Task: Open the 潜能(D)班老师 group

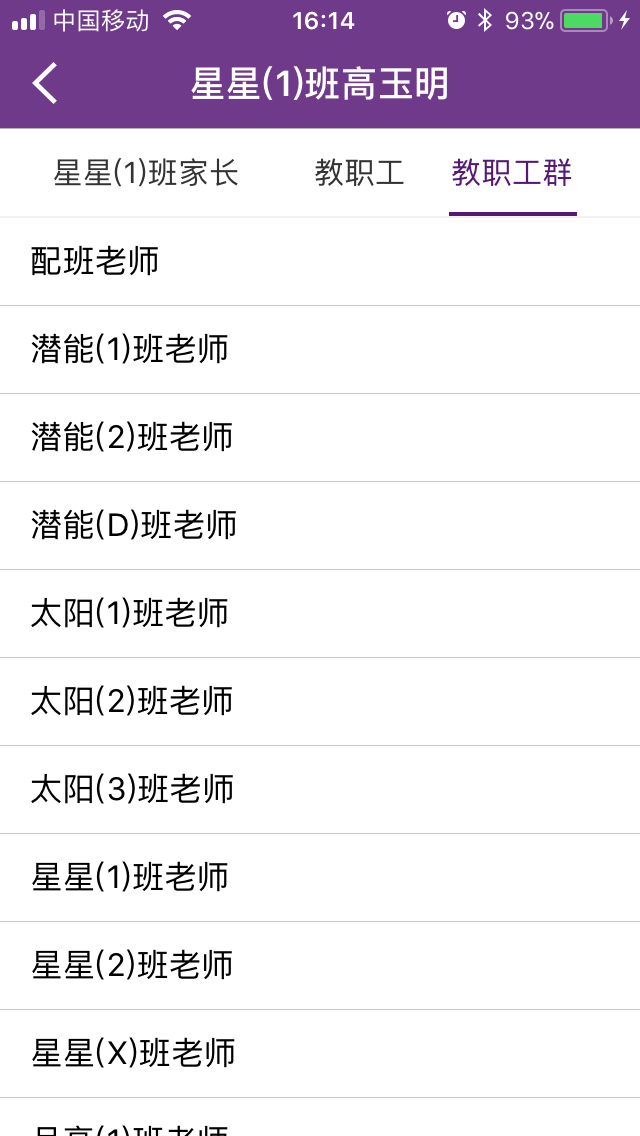Action: pyautogui.click(x=320, y=526)
